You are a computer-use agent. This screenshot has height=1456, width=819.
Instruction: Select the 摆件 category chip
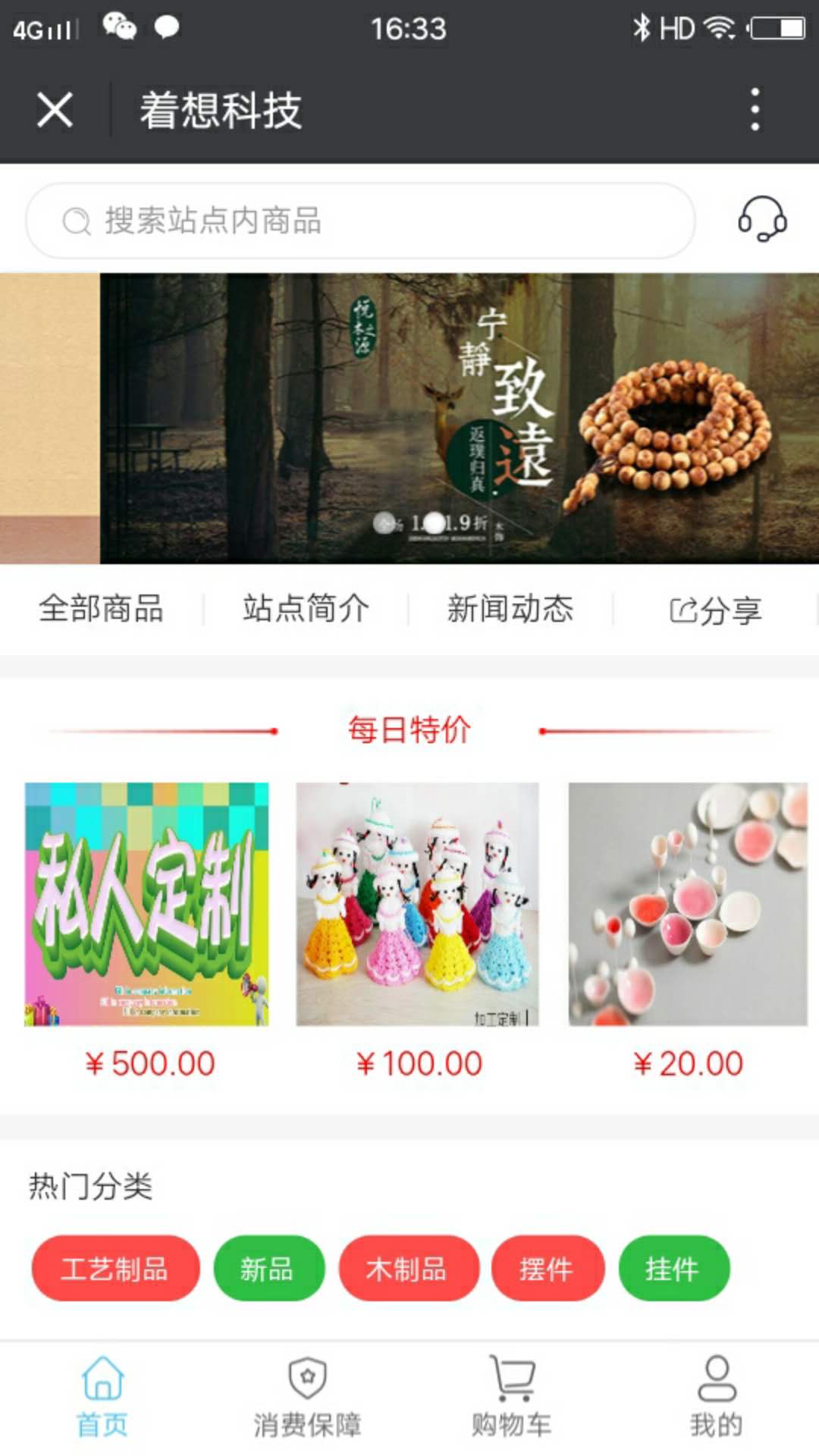[548, 1269]
